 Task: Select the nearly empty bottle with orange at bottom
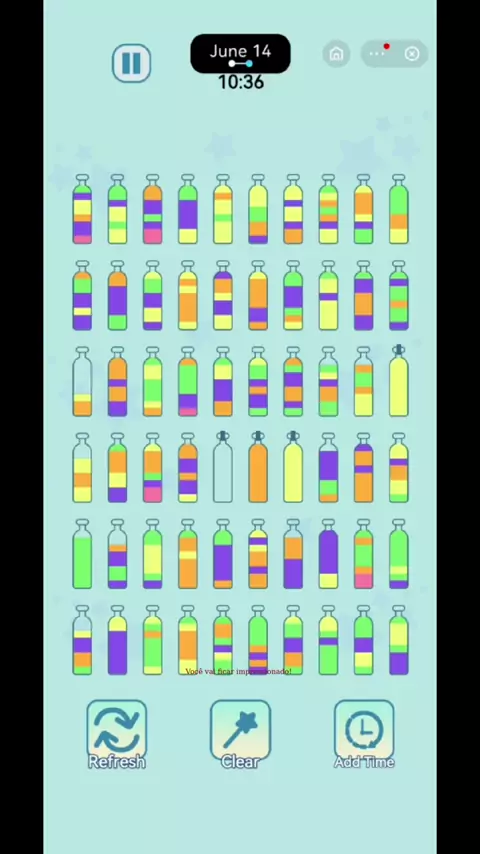click(x=82, y=381)
